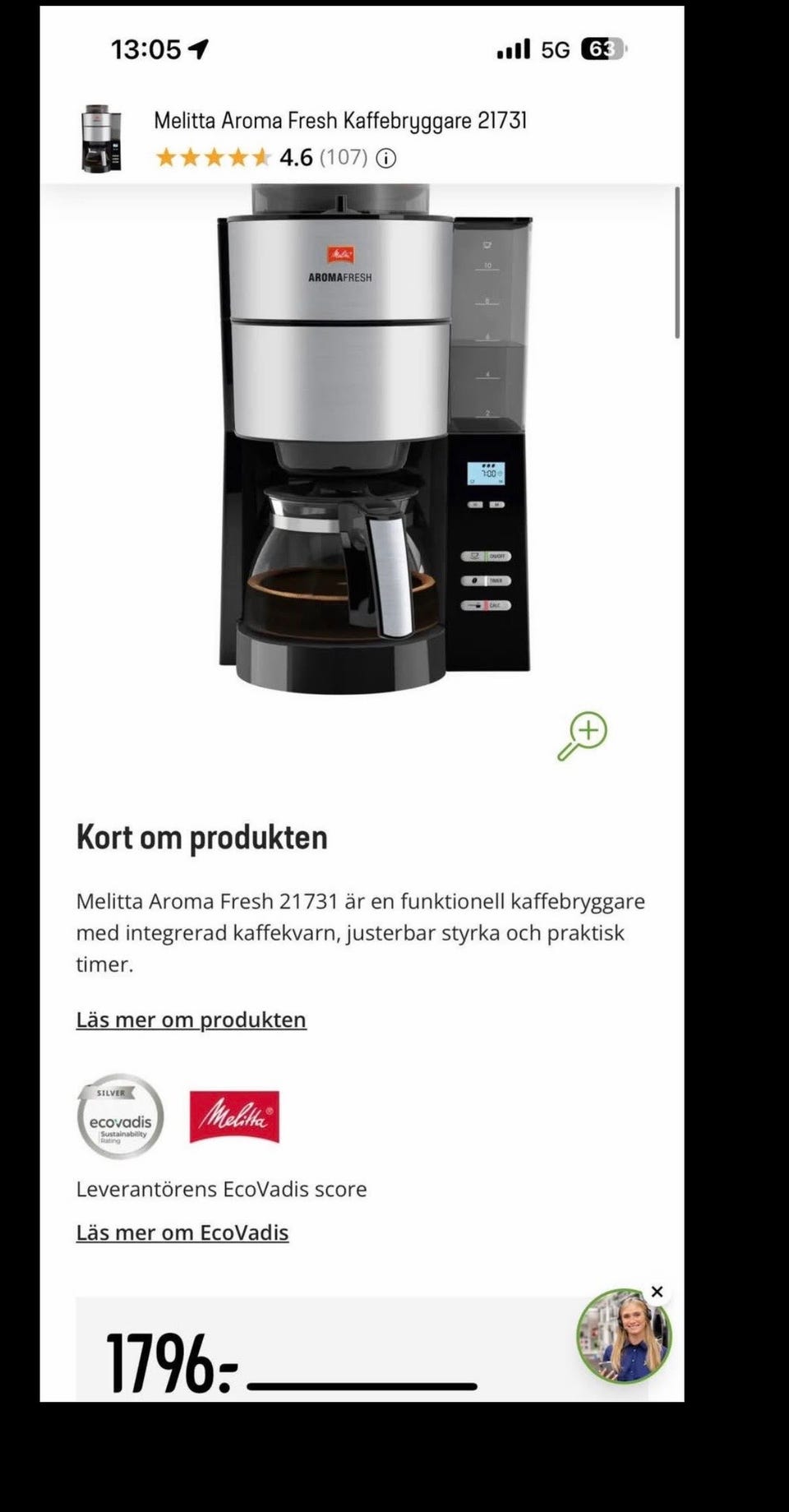Select the review count '(107)'
The width and height of the screenshot is (789, 1512).
pos(344,157)
